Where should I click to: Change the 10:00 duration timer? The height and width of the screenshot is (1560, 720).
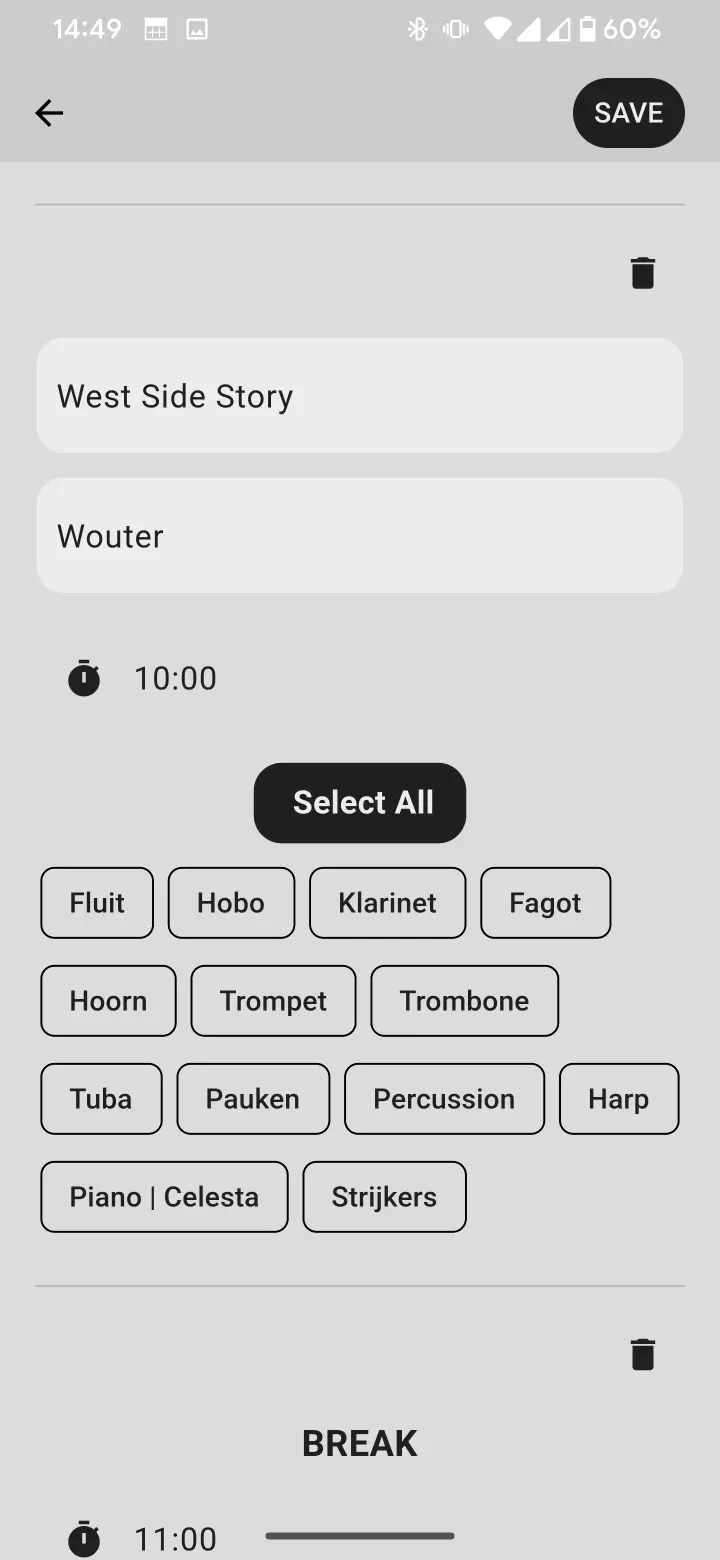pyautogui.click(x=175, y=678)
